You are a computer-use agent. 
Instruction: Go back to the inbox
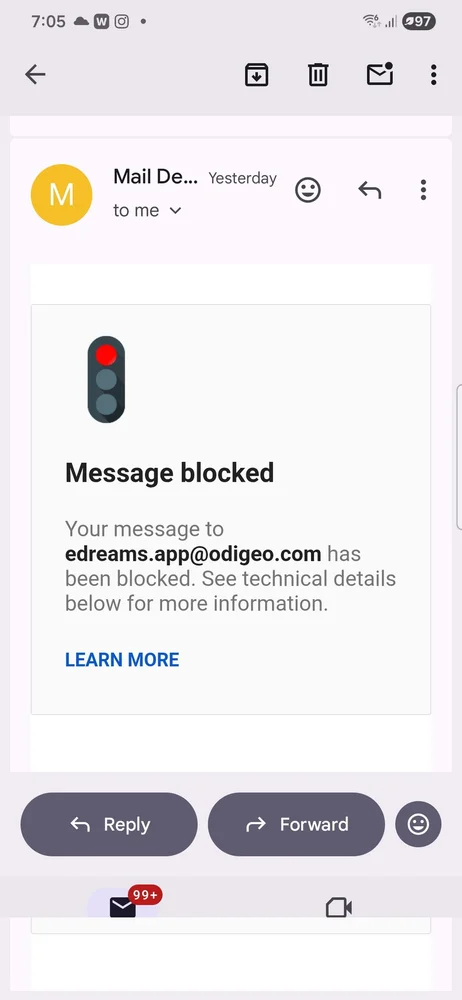35,75
